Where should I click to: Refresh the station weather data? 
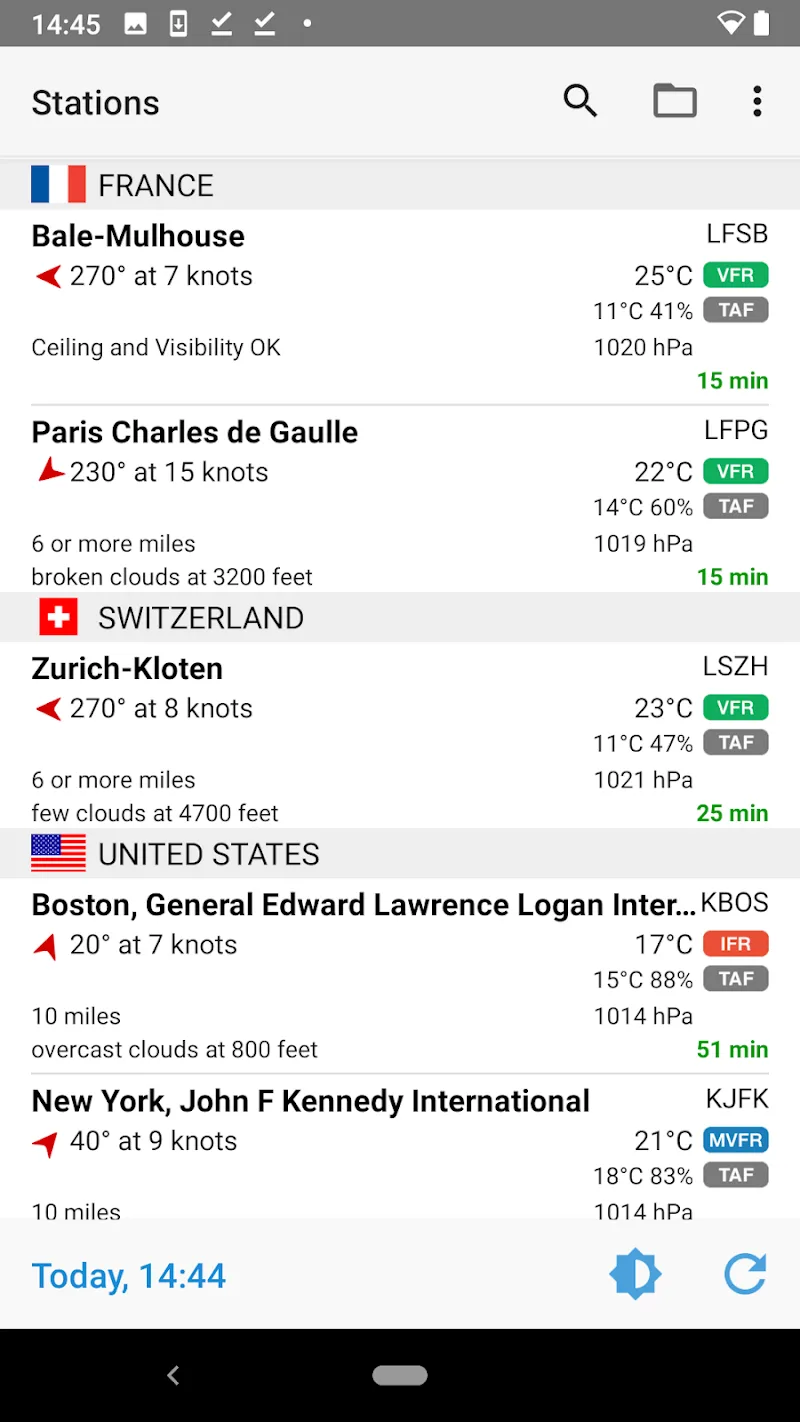point(745,1275)
